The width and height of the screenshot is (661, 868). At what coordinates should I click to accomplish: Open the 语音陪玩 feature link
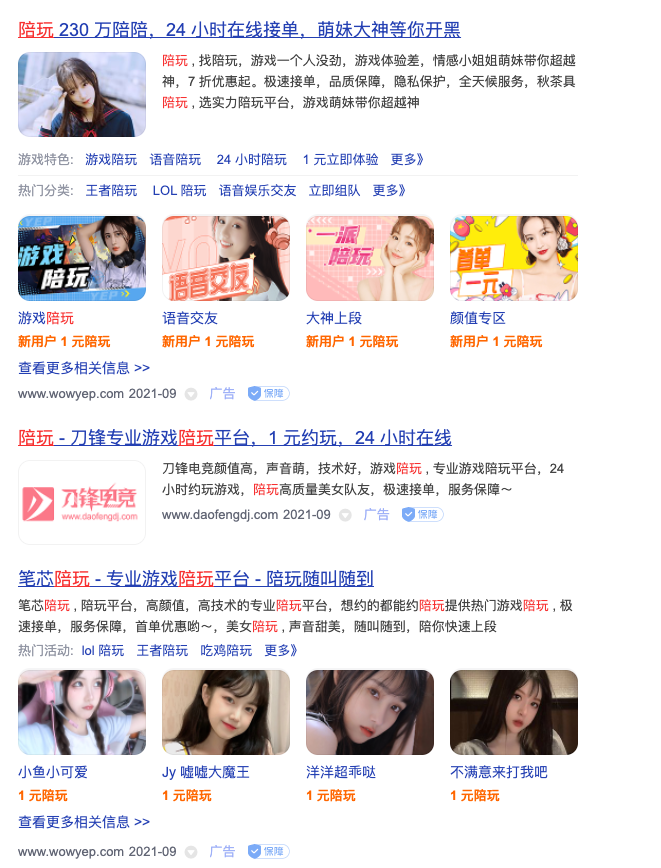(175, 159)
